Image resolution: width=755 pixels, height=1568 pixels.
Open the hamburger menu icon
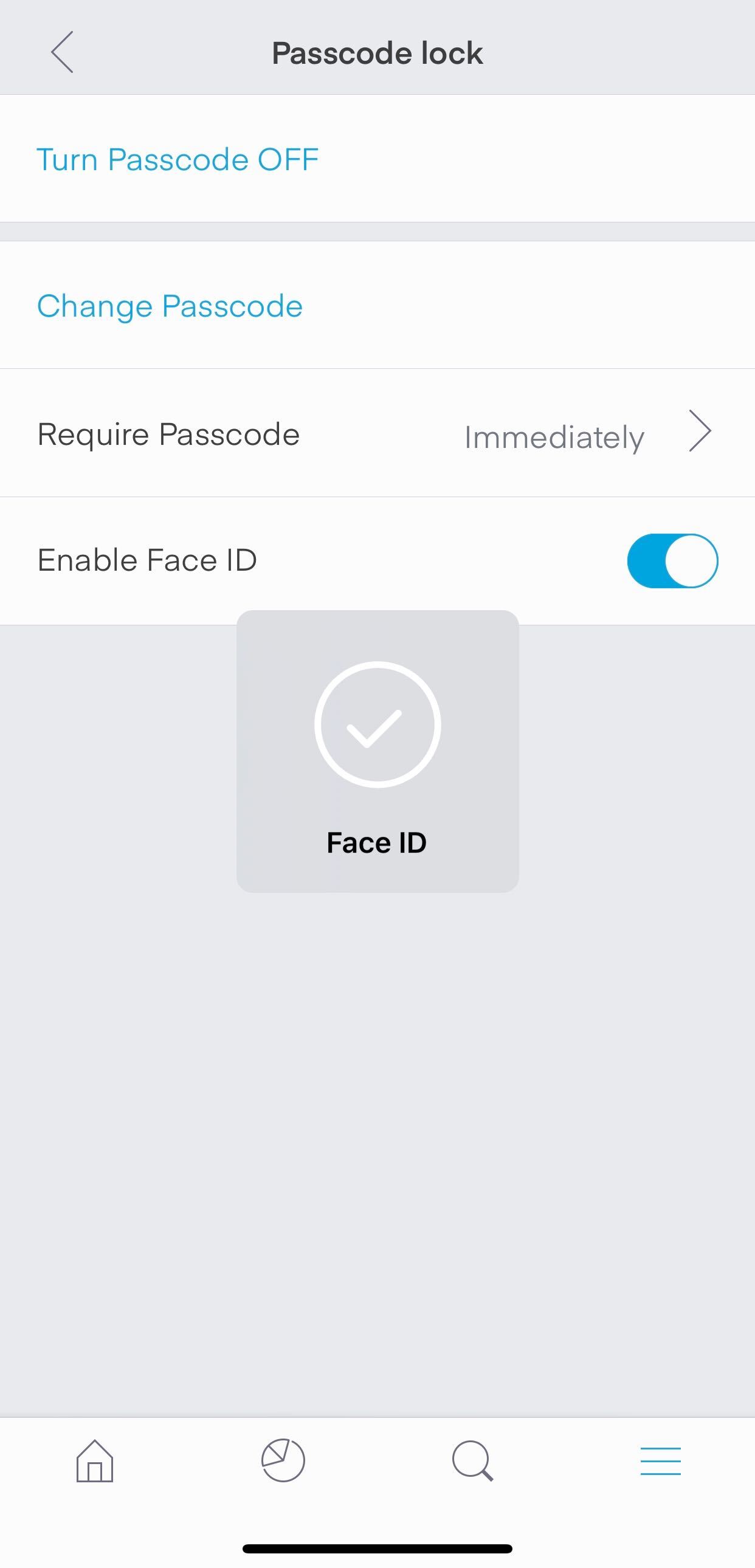(x=661, y=1460)
